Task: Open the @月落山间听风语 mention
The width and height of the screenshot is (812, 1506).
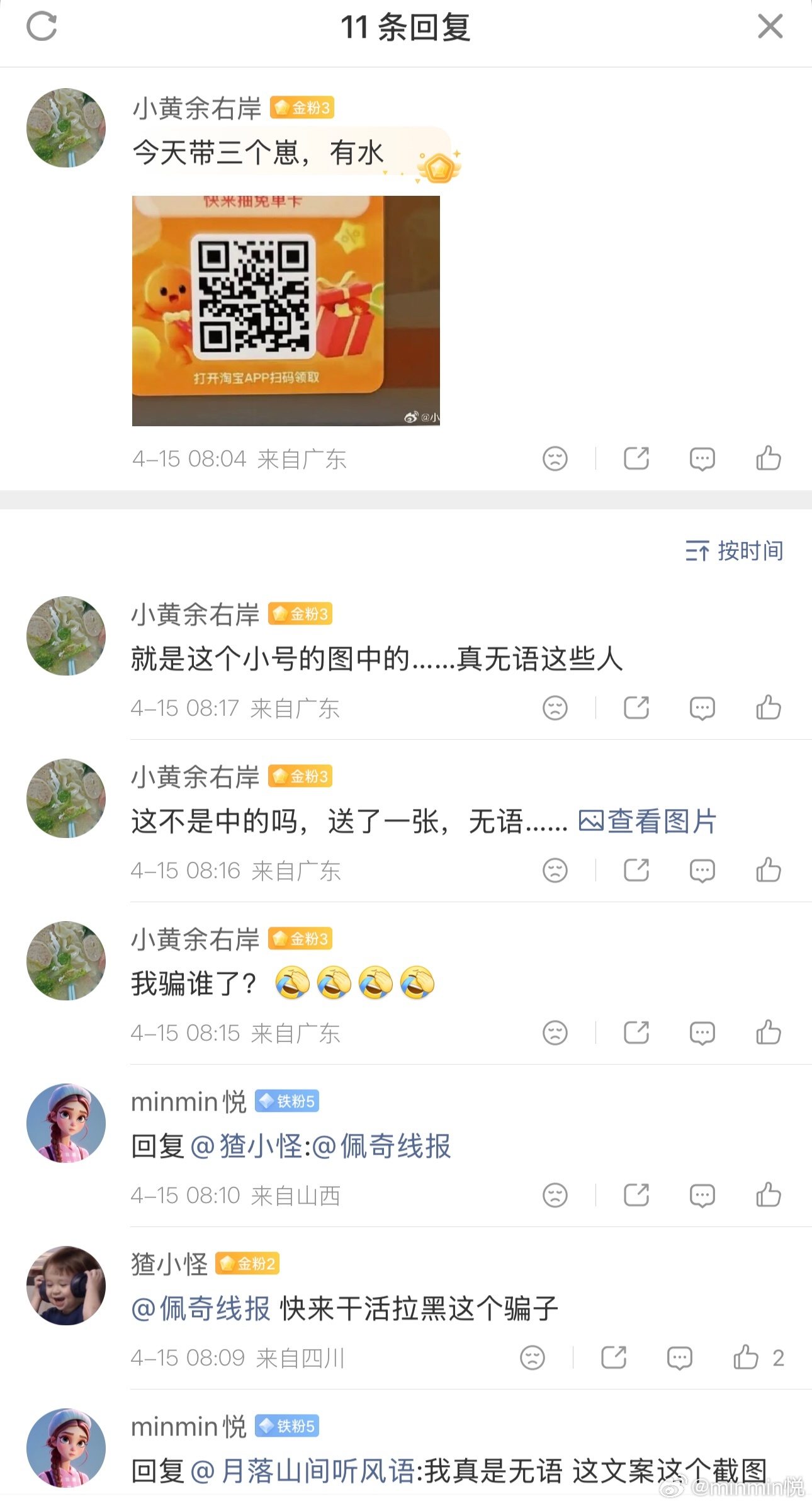Action: [x=302, y=1471]
